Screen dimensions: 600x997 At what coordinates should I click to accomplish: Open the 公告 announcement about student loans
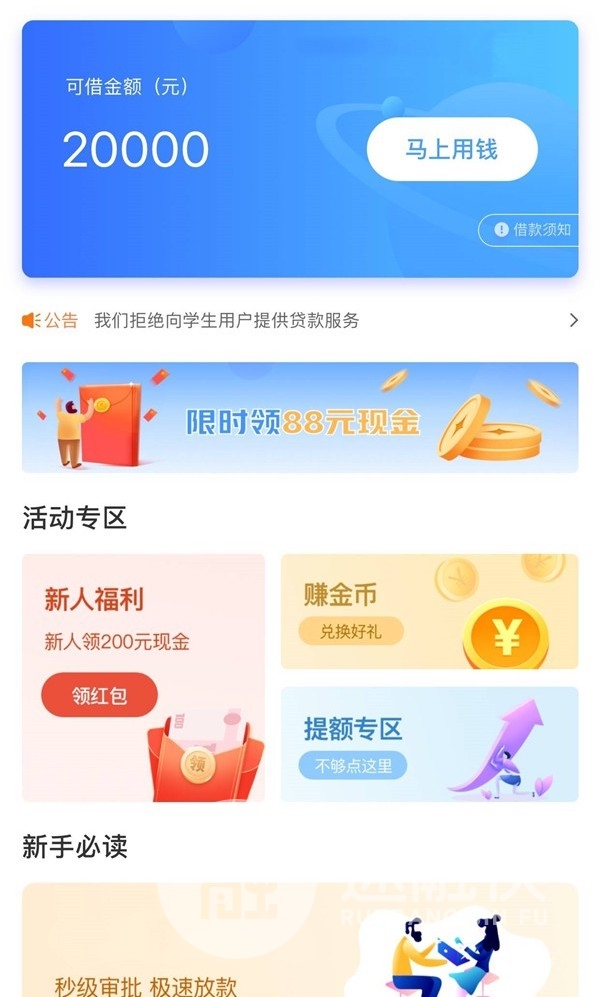[300, 320]
